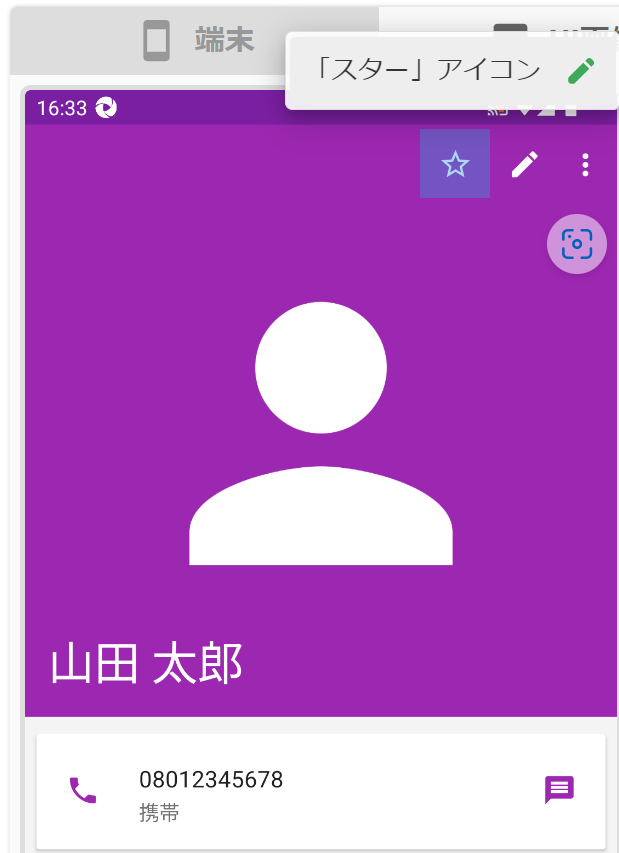Send a message to 08012345678
The height and width of the screenshot is (853, 619).
tap(559, 790)
